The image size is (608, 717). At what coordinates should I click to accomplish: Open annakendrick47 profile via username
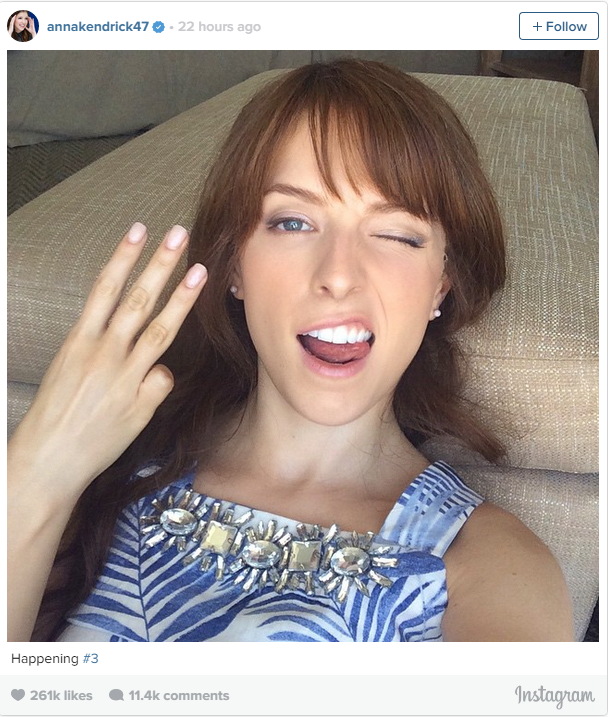coord(98,27)
